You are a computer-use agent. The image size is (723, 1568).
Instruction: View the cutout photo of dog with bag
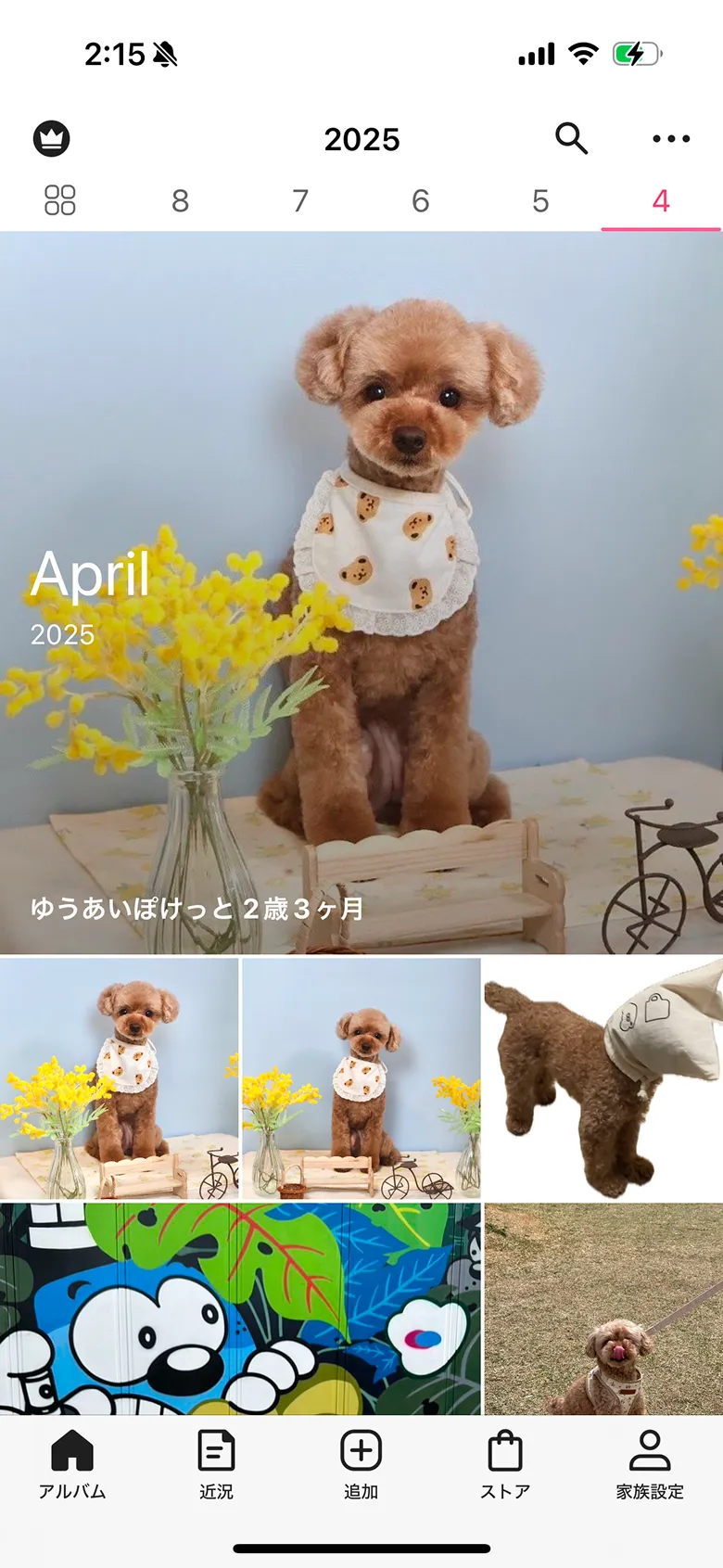coord(603,1078)
